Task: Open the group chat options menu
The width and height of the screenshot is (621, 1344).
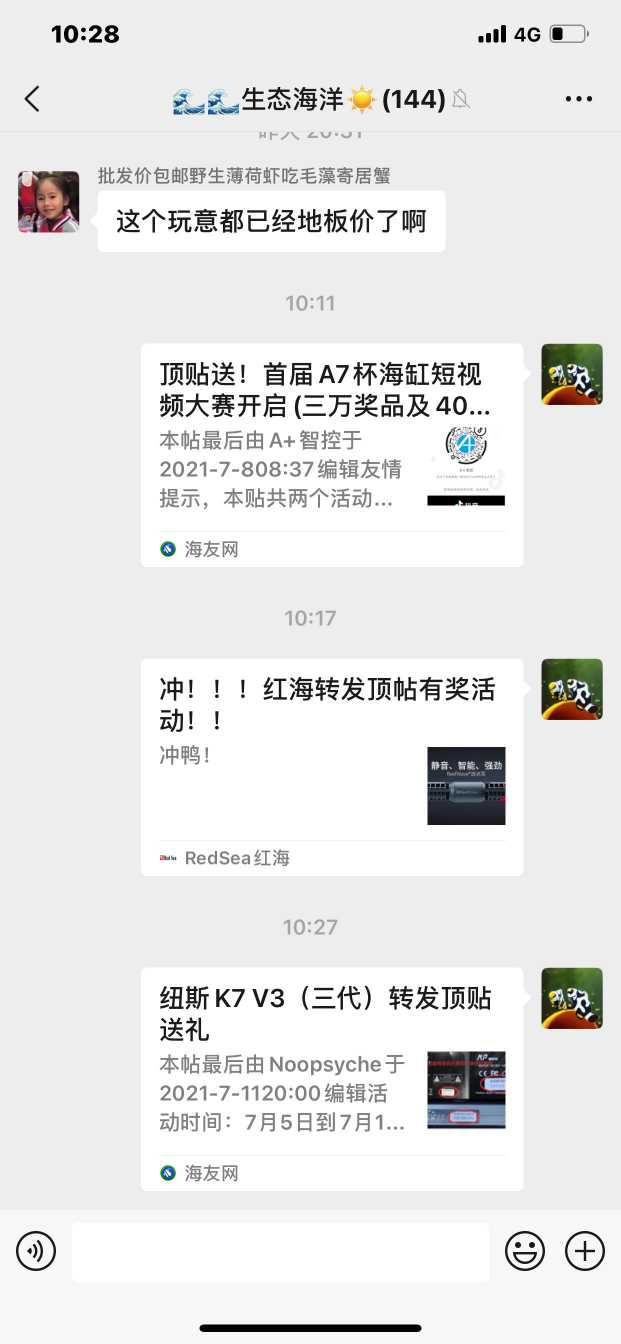Action: coord(579,99)
